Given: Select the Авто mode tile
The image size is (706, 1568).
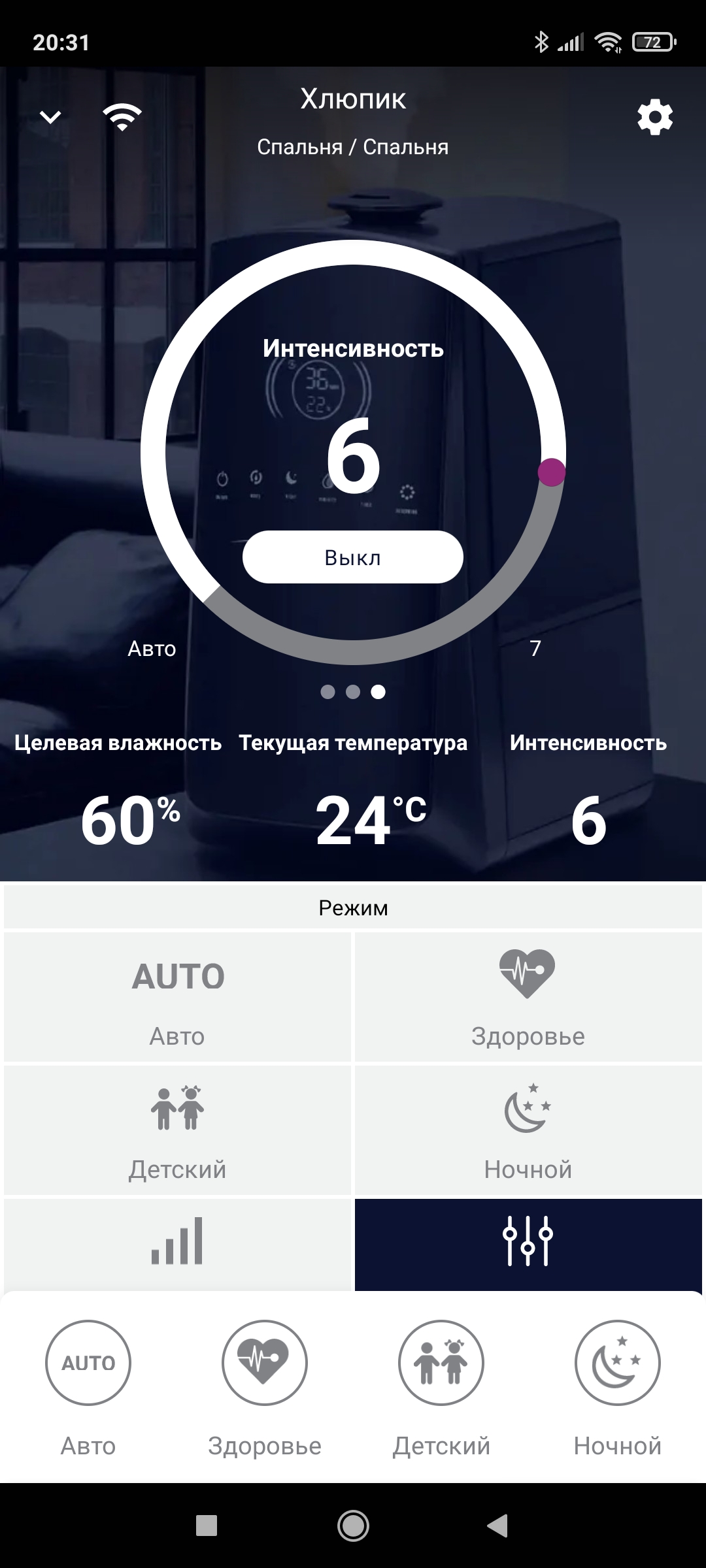Looking at the screenshot, I should click(177, 997).
